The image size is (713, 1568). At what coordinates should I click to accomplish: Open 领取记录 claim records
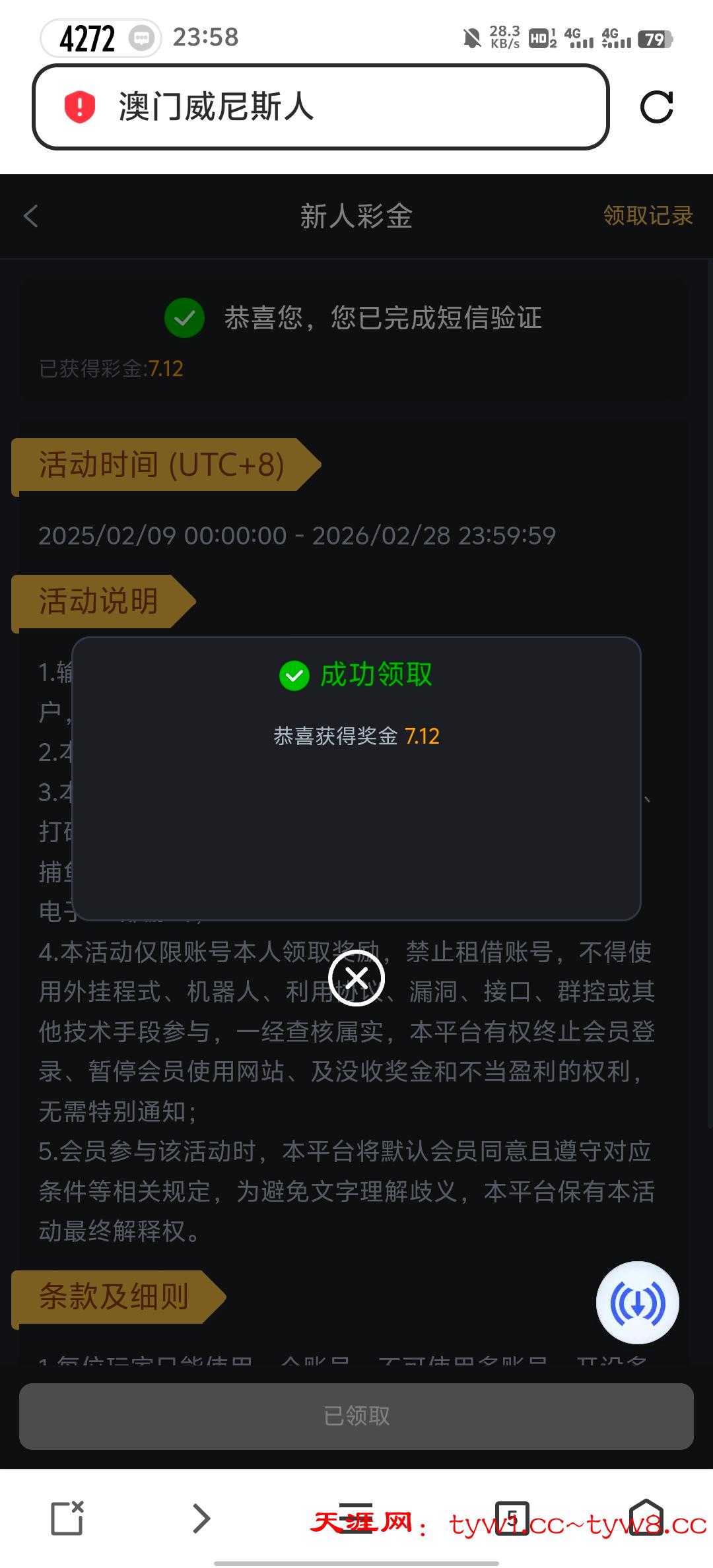click(648, 216)
